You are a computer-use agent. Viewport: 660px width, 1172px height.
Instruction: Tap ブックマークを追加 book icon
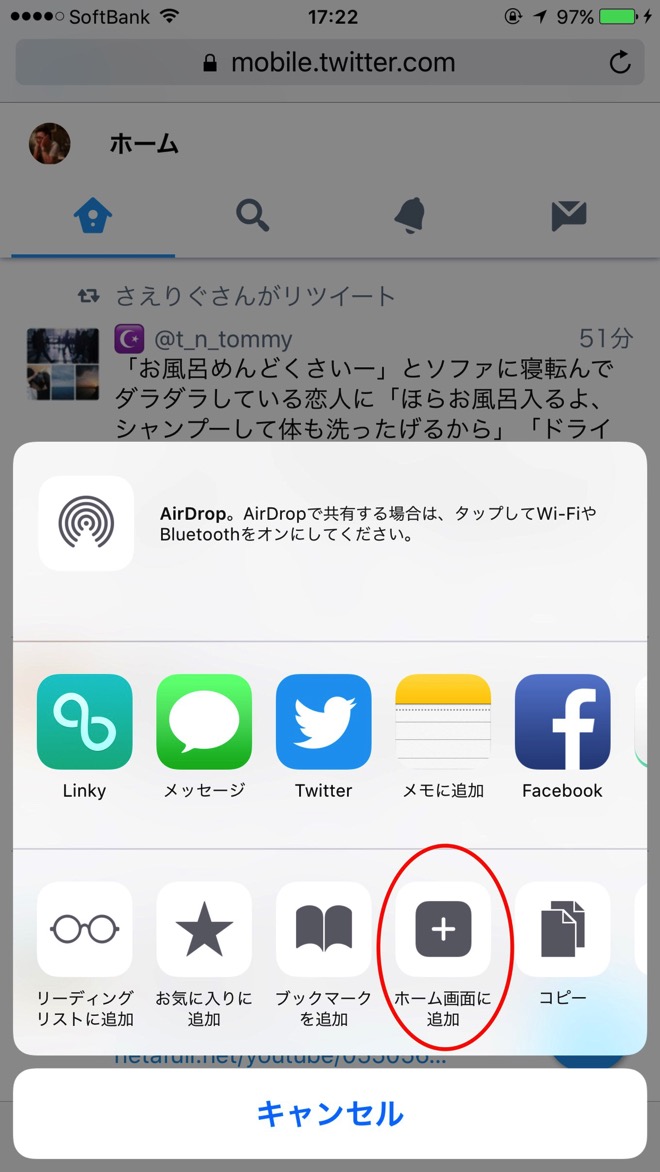coord(323,929)
